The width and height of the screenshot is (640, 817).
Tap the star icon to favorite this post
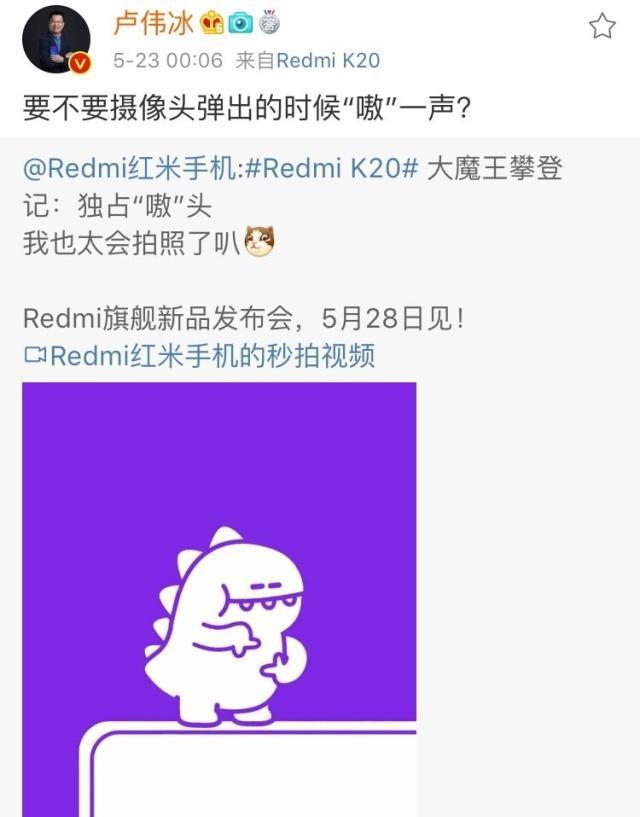(602, 26)
